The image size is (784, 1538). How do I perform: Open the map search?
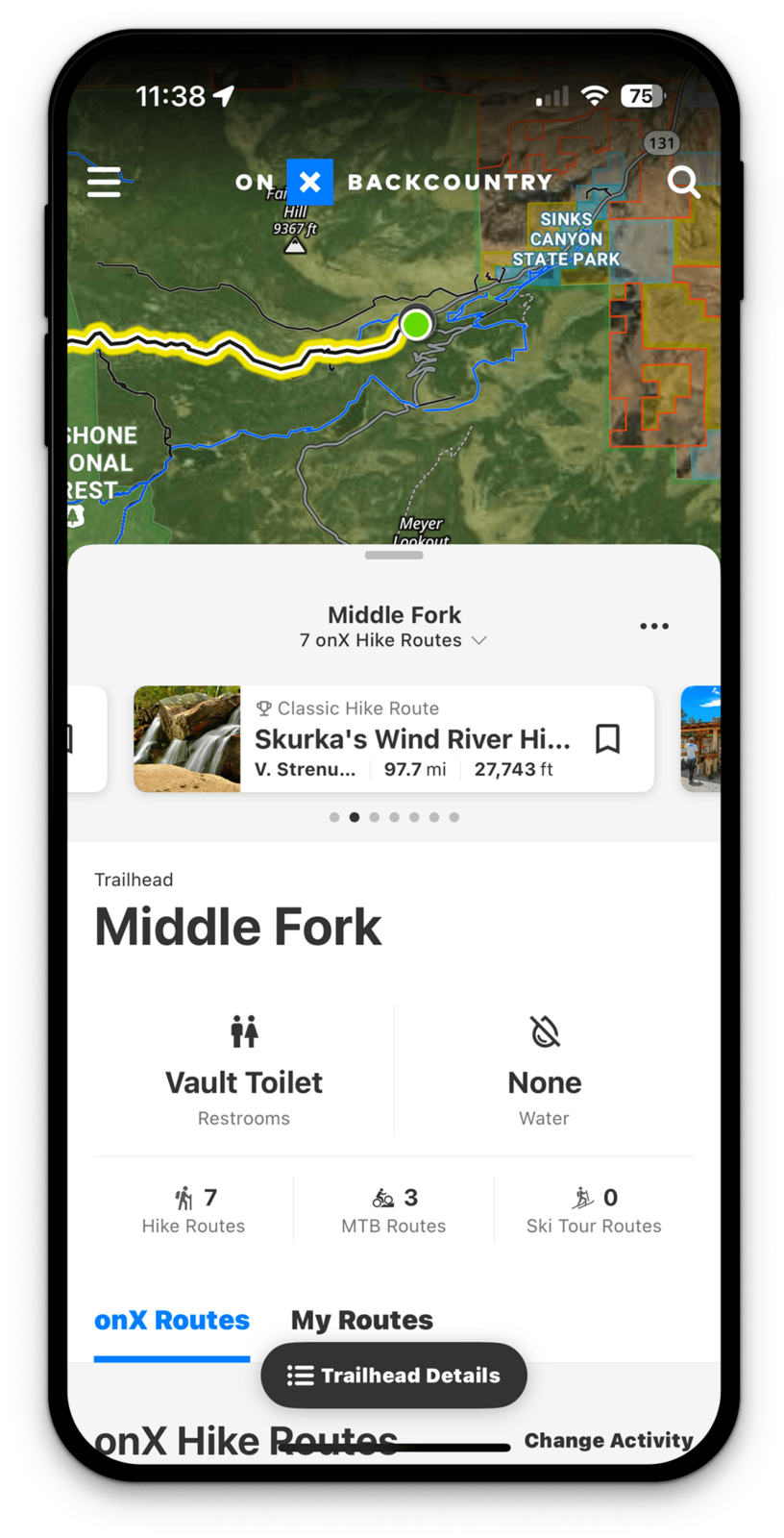point(683,181)
